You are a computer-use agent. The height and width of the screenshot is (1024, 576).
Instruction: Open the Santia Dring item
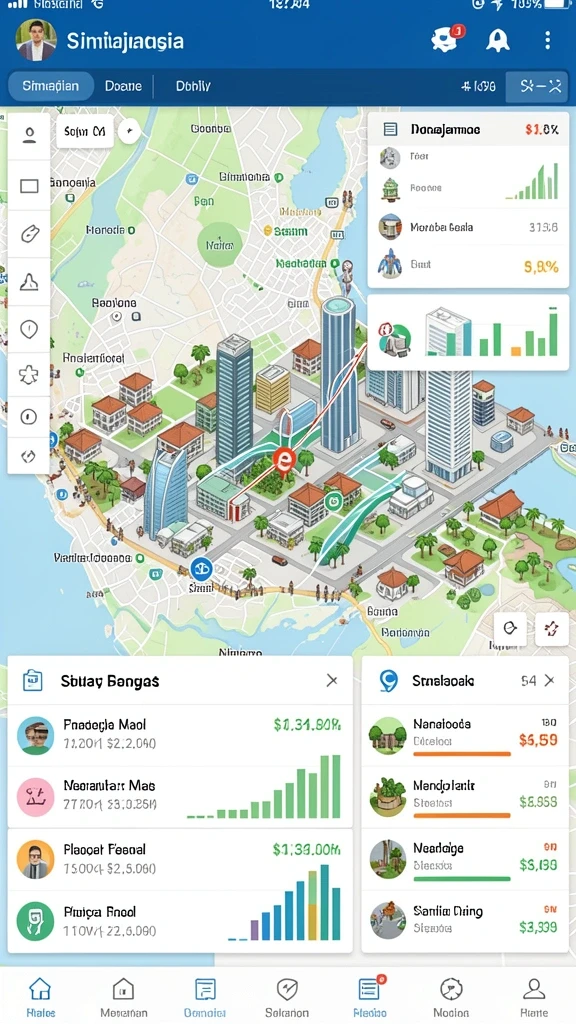coord(465,920)
